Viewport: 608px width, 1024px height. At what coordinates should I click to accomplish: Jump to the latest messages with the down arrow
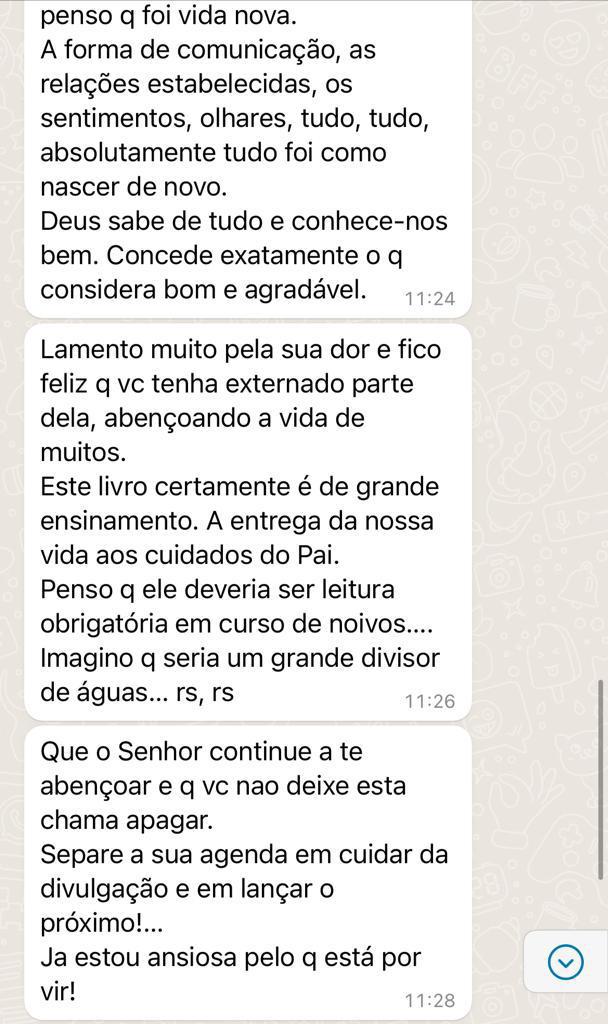(566, 962)
